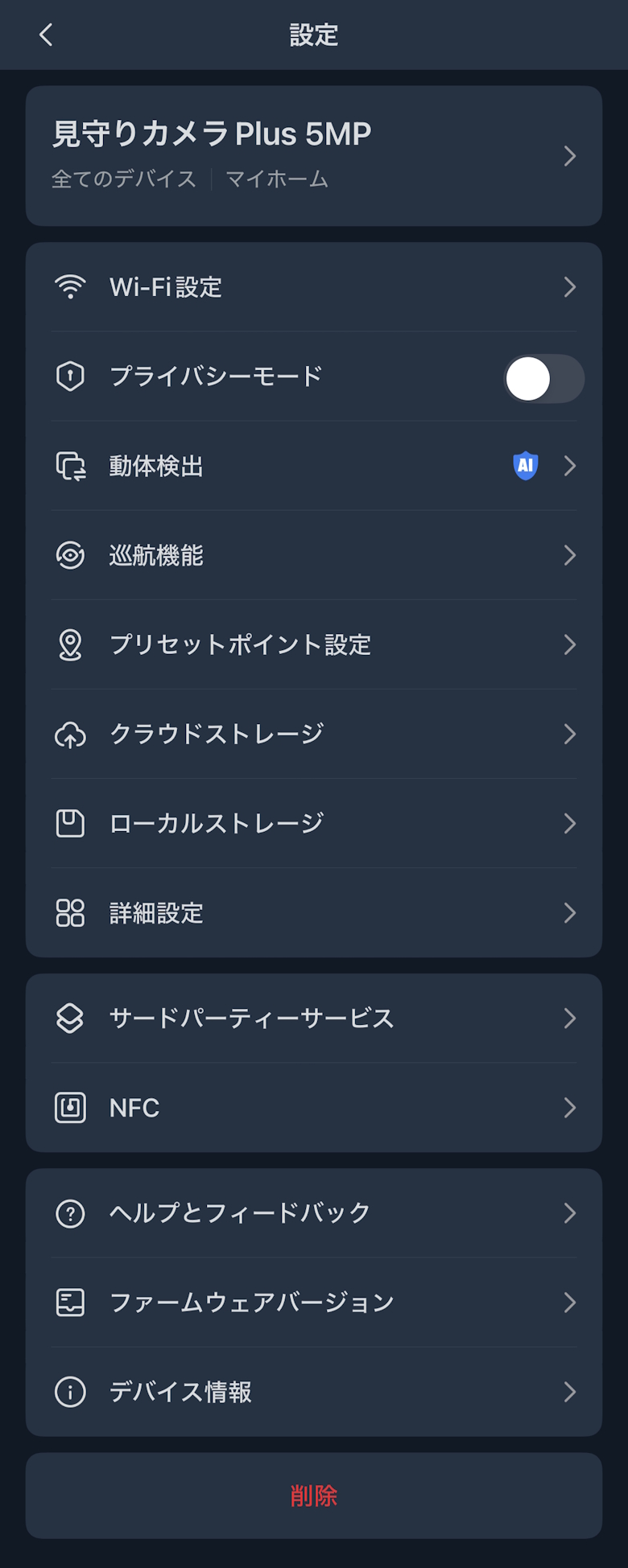Go back from the 設定 screen

click(46, 35)
